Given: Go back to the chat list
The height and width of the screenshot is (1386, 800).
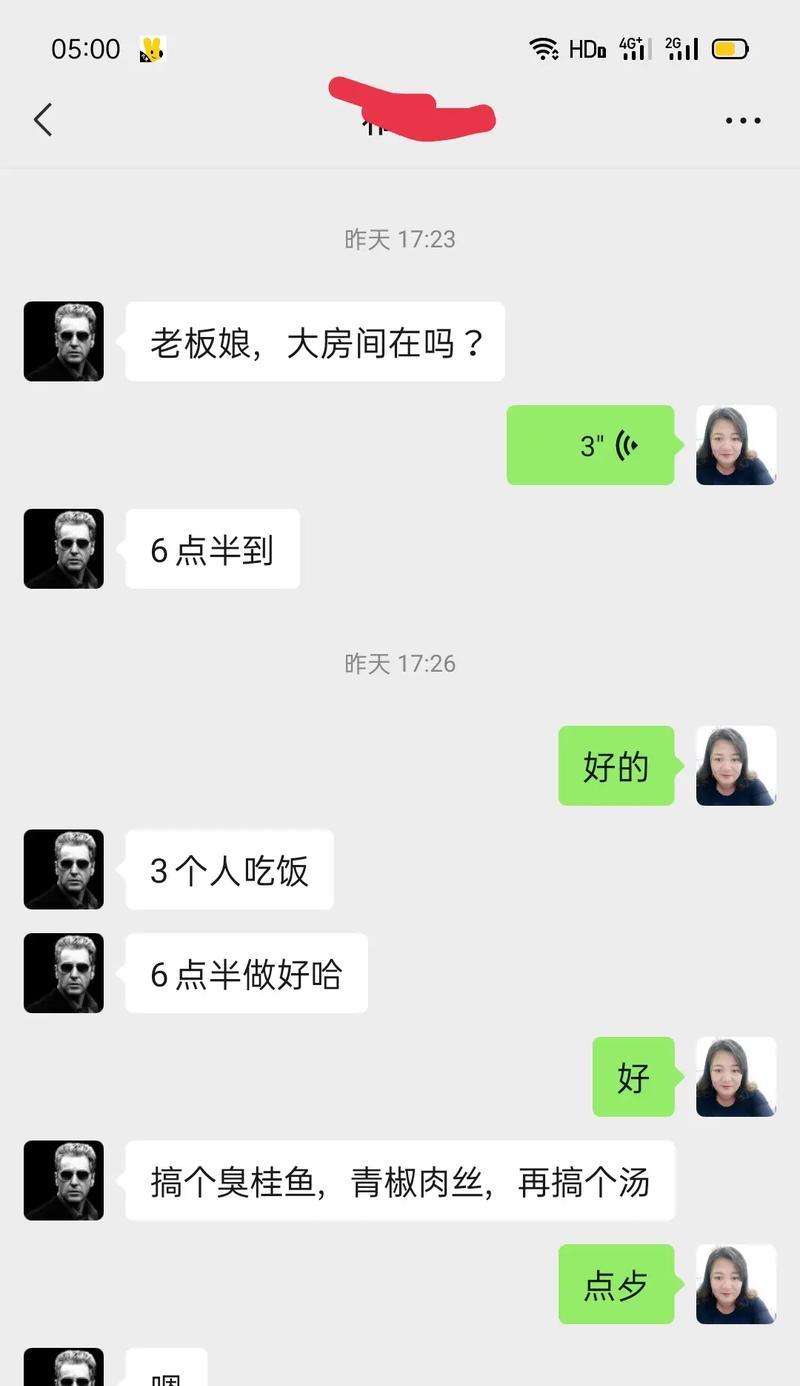Looking at the screenshot, I should point(42,120).
